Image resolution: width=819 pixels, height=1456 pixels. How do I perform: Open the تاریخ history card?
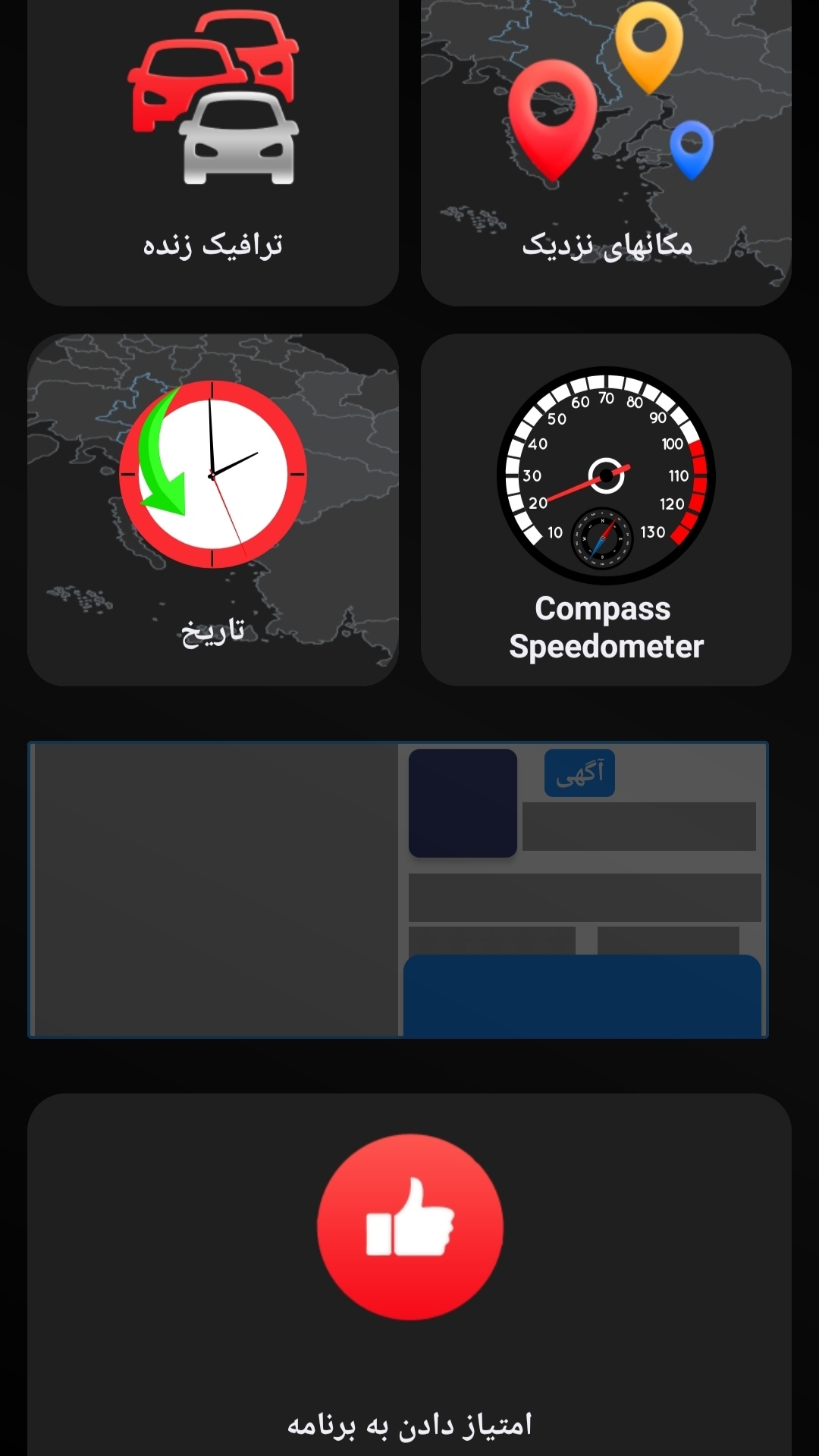[213, 510]
